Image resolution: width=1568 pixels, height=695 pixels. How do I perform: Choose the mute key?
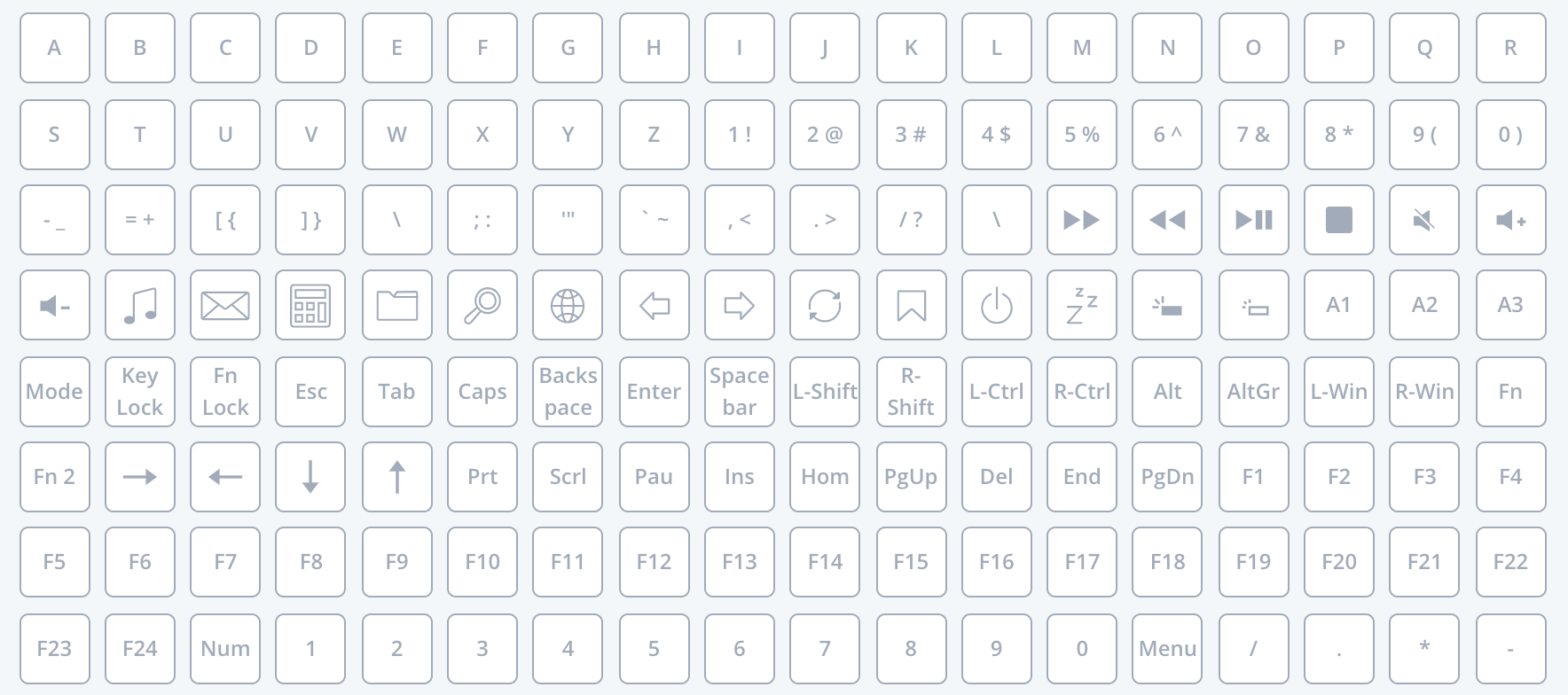coord(1424,220)
